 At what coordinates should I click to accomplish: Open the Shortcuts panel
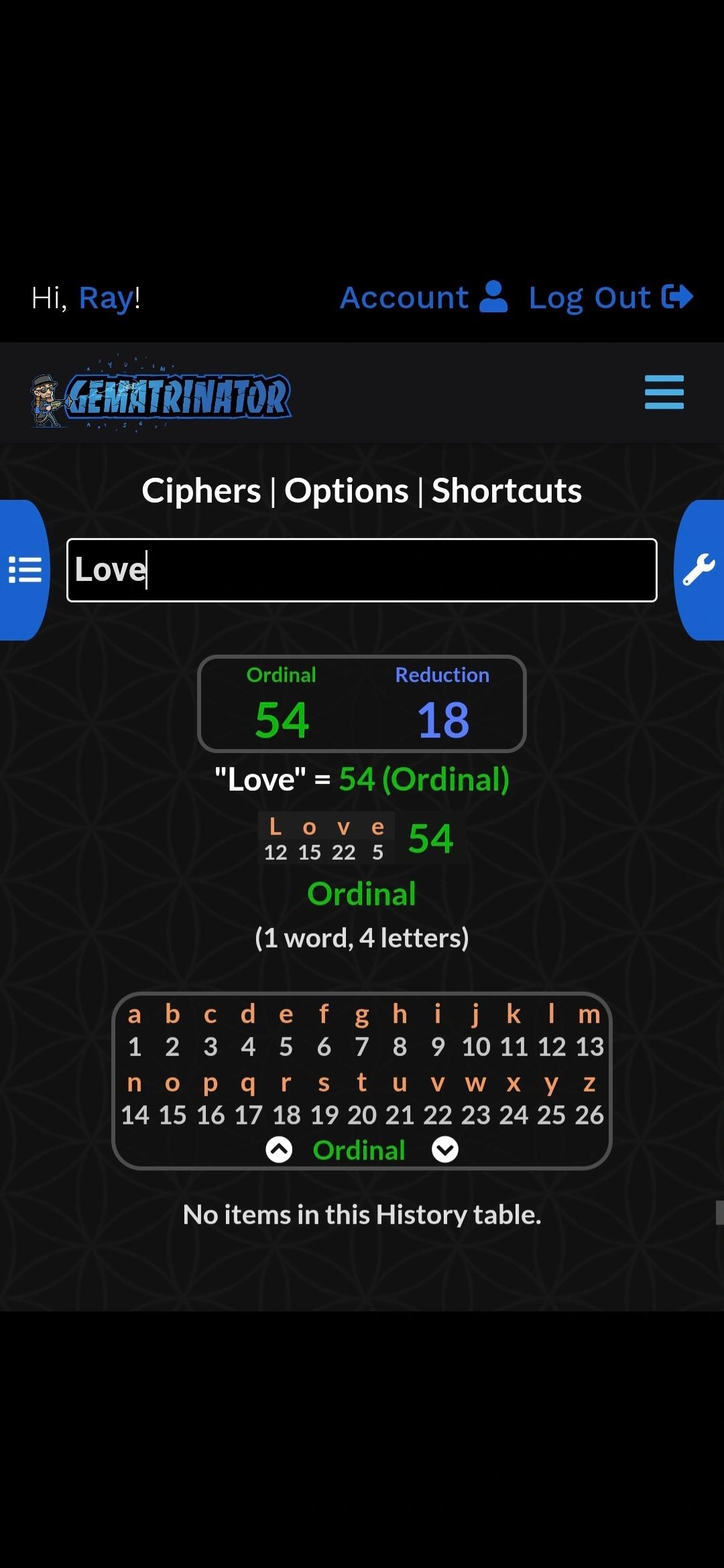507,491
